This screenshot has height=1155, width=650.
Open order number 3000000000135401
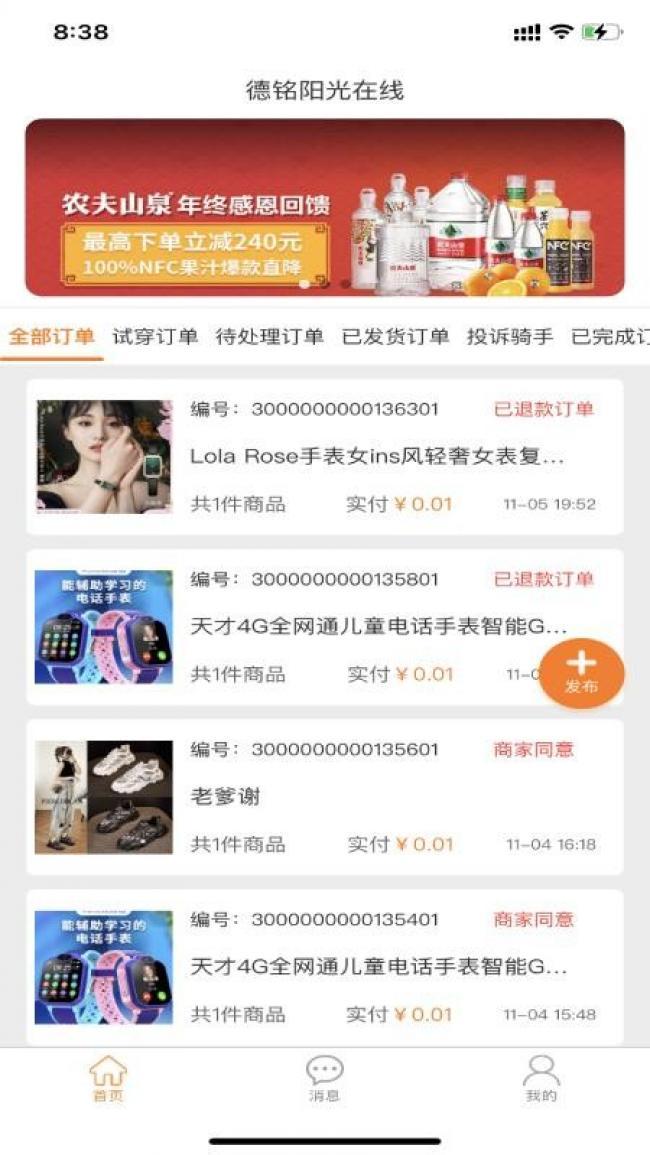325,967
